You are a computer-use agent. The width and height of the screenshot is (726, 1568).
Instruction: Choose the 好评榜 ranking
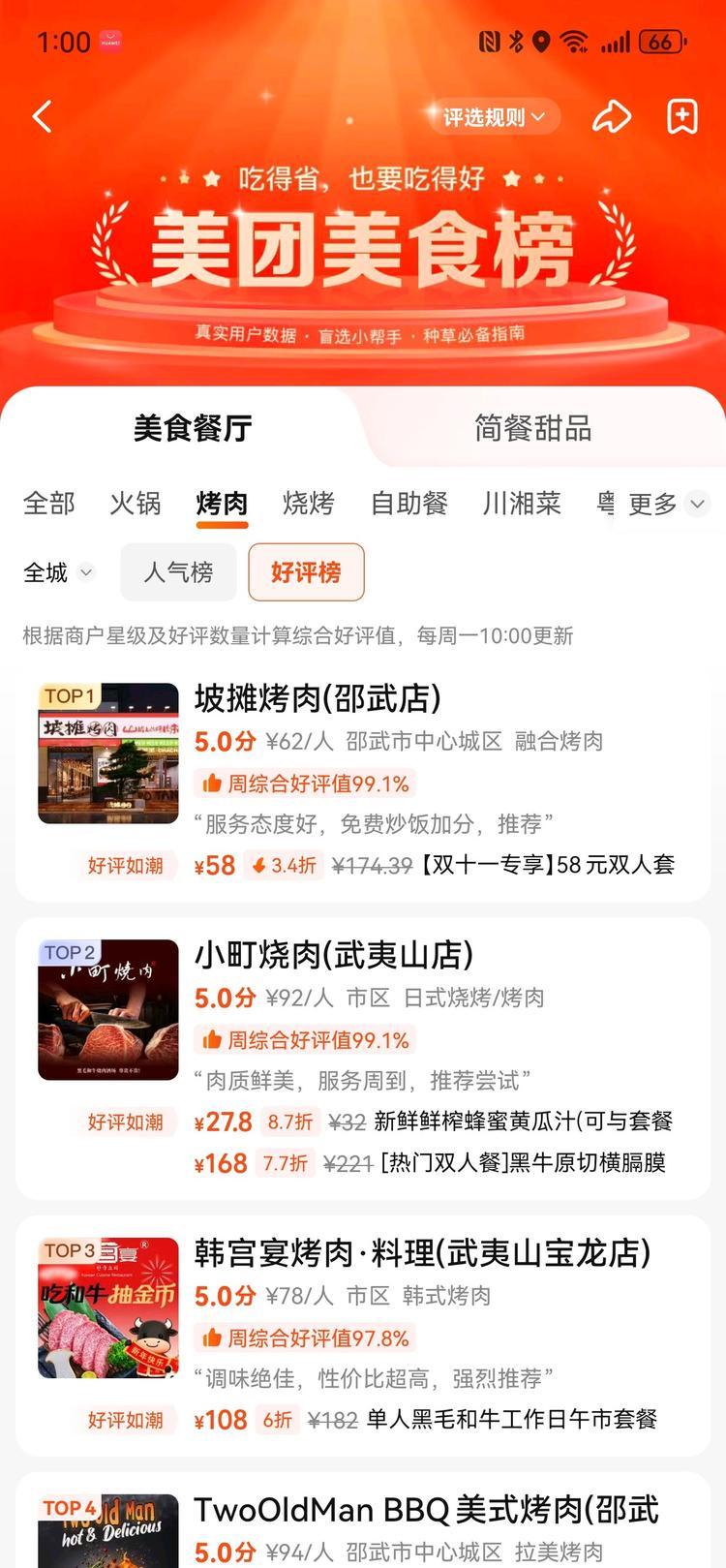point(306,572)
